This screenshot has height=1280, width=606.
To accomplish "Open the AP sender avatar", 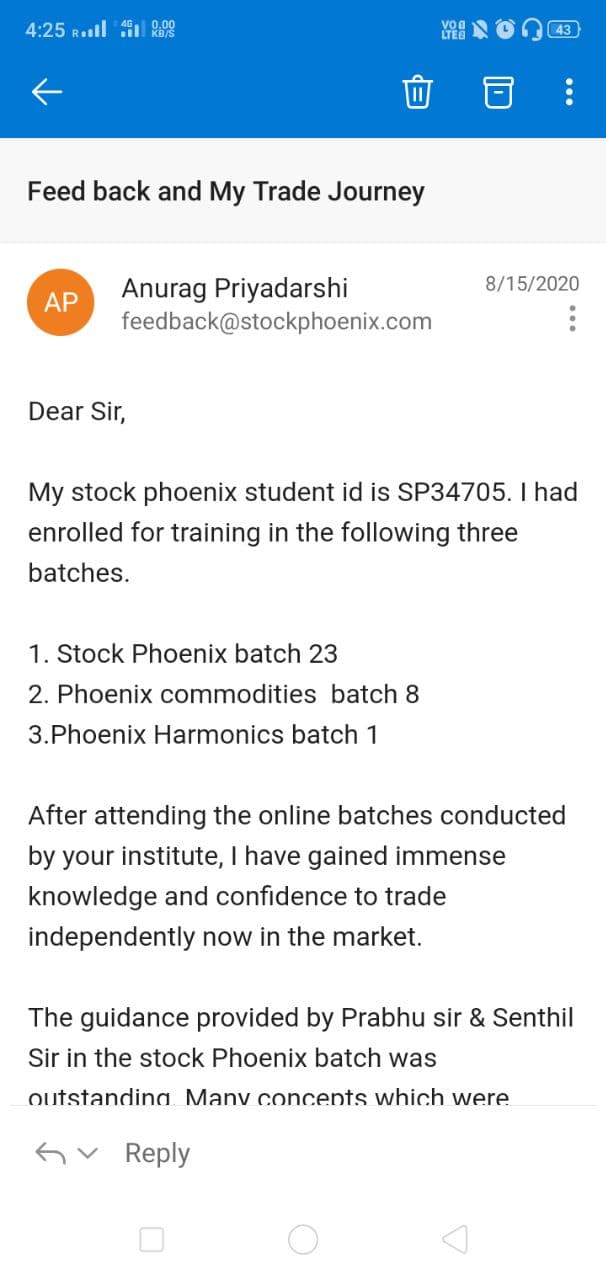I will point(61,302).
